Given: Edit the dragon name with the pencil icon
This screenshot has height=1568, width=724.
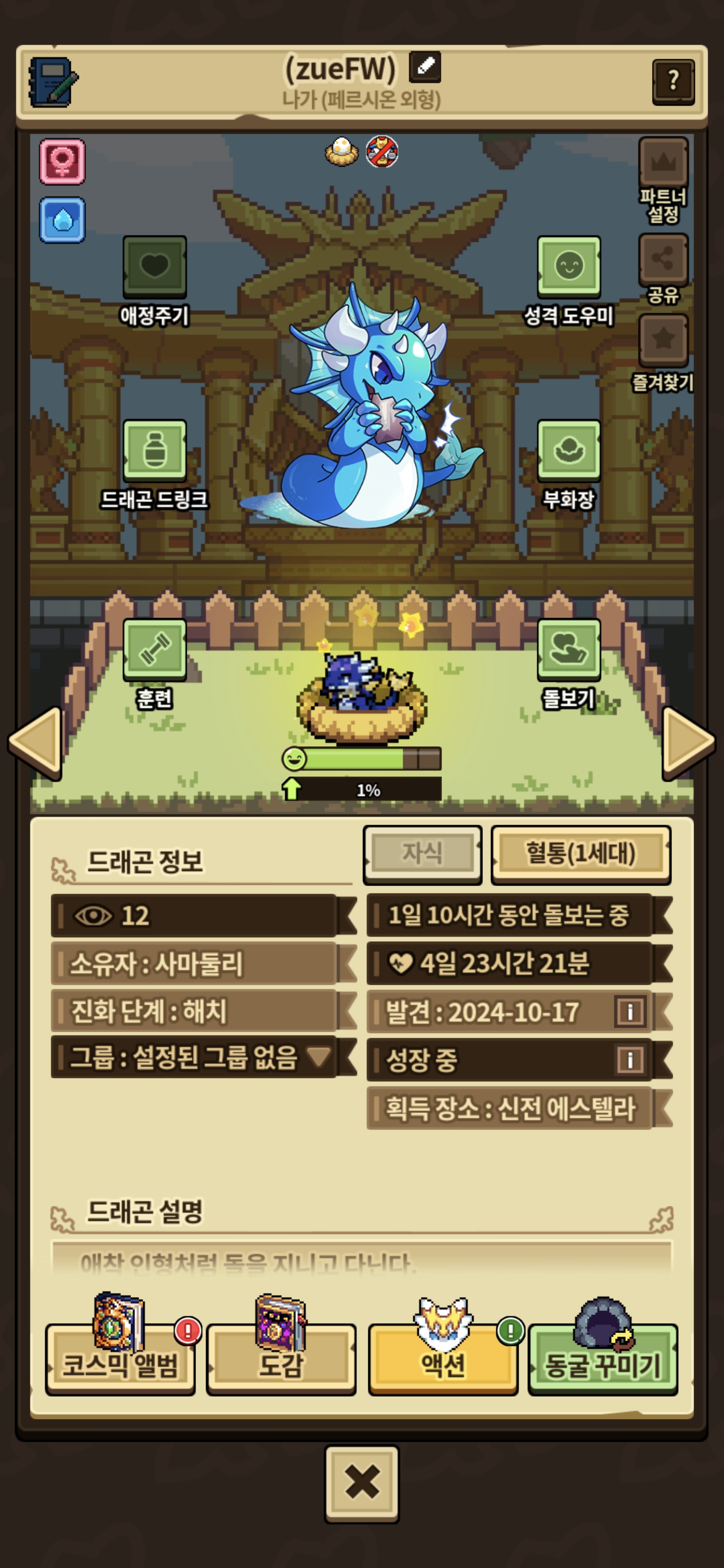Looking at the screenshot, I should coord(425,66).
